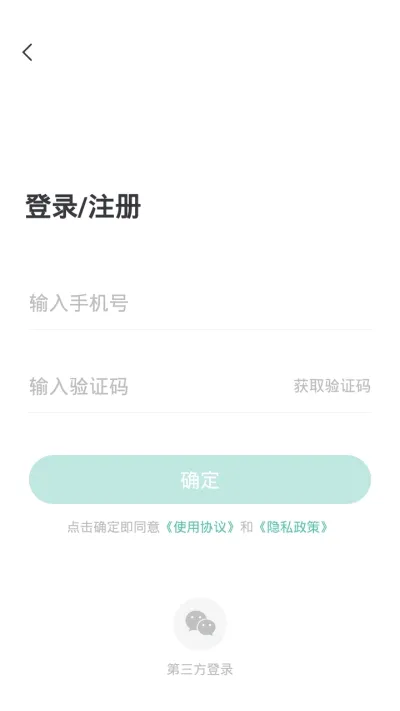
Task: Open the 《使用协议》 link
Action: click(200, 527)
